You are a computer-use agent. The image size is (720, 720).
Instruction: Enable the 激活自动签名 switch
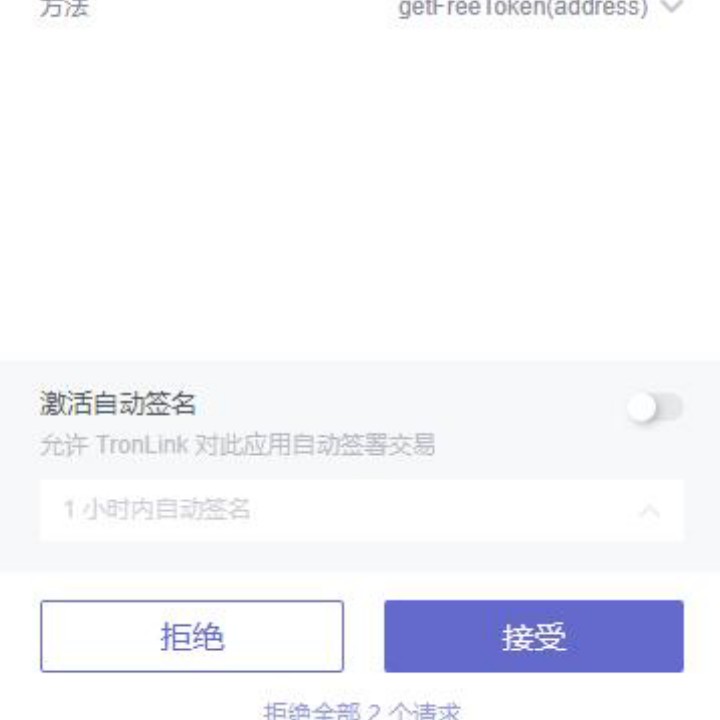point(655,407)
